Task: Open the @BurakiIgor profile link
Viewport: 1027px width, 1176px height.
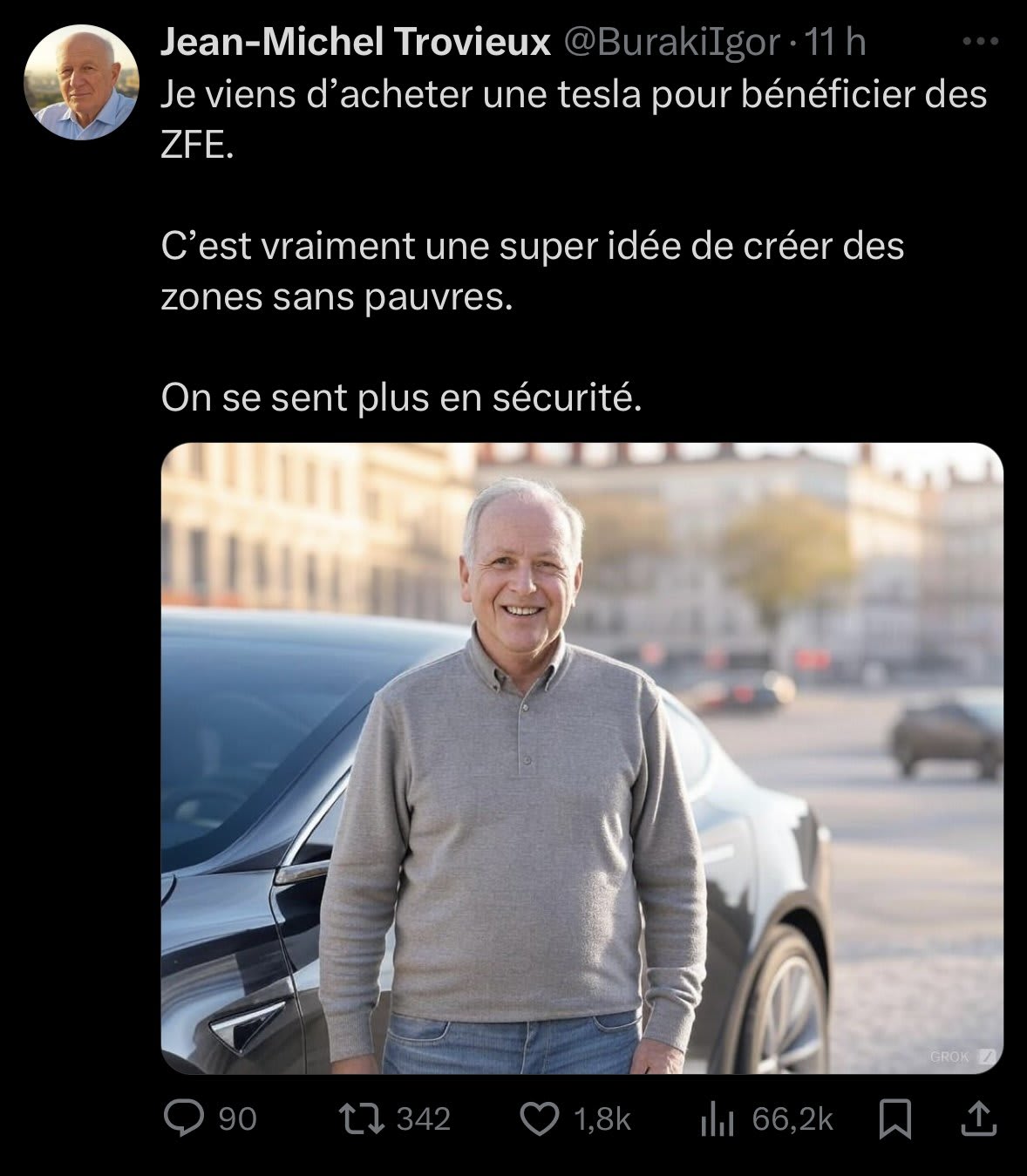Action: pos(671,42)
